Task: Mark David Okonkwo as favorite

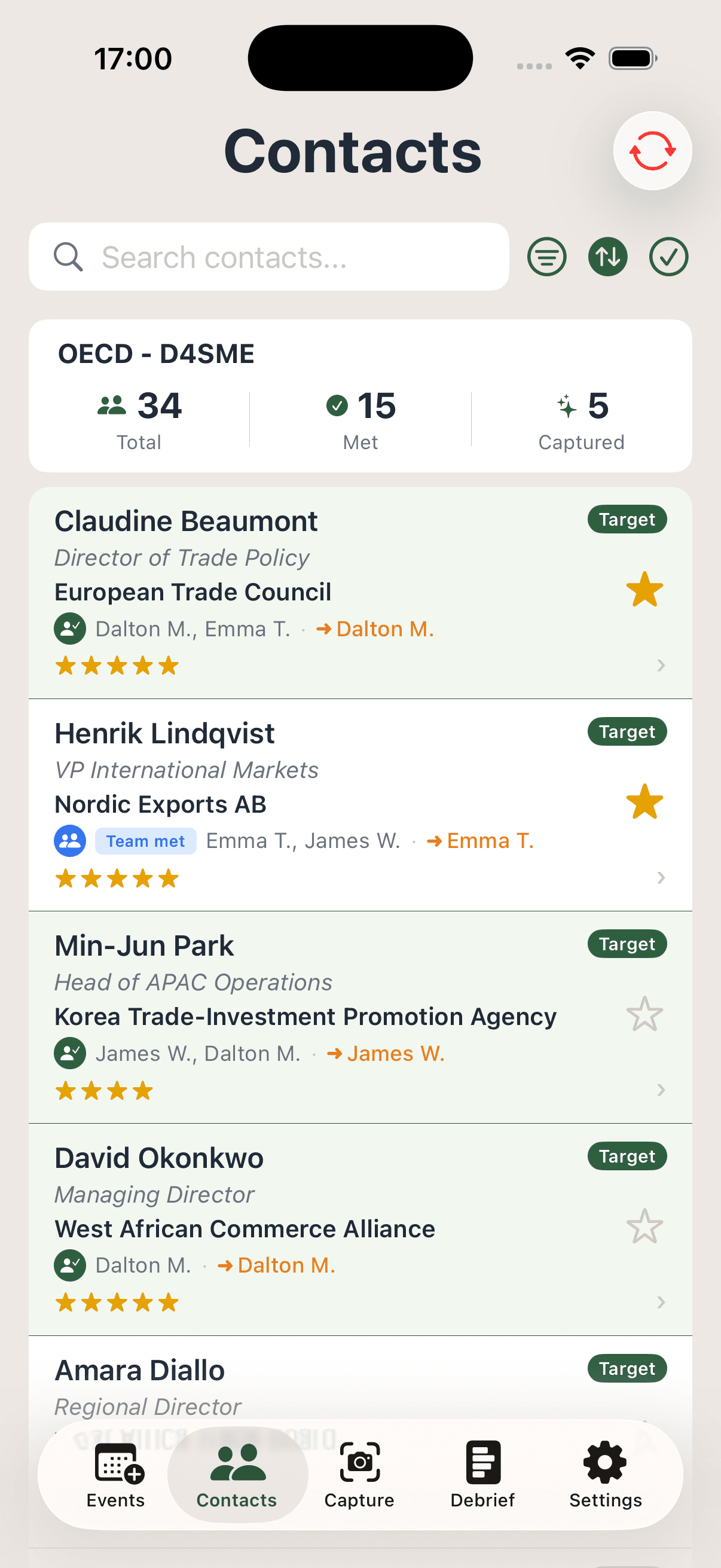Action: pyautogui.click(x=644, y=1225)
